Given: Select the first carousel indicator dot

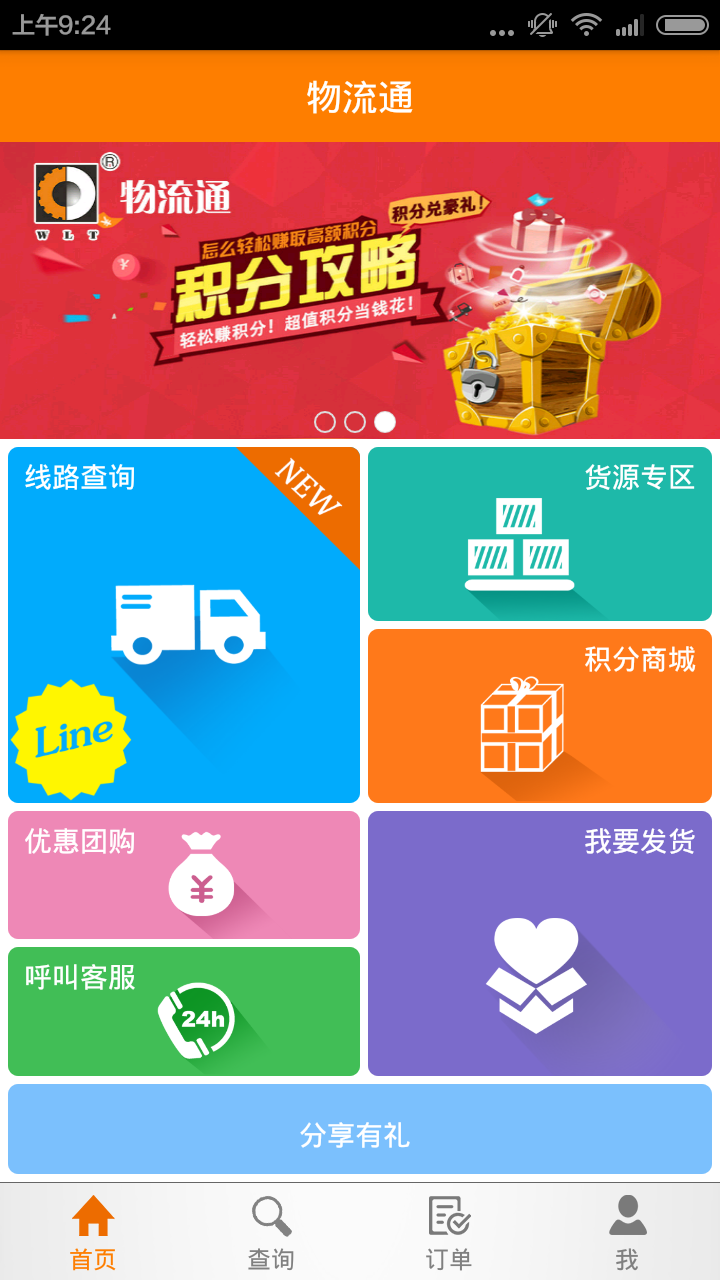Looking at the screenshot, I should point(325,421).
